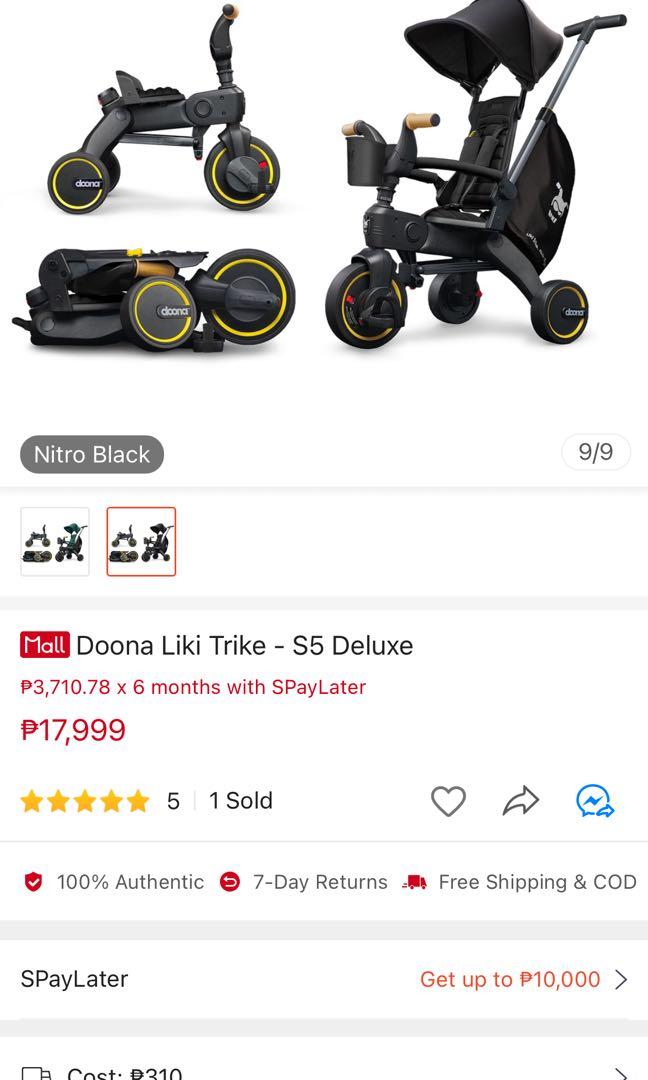Viewport: 648px width, 1080px height.
Task: Add this trike to favorites
Action: 448,801
